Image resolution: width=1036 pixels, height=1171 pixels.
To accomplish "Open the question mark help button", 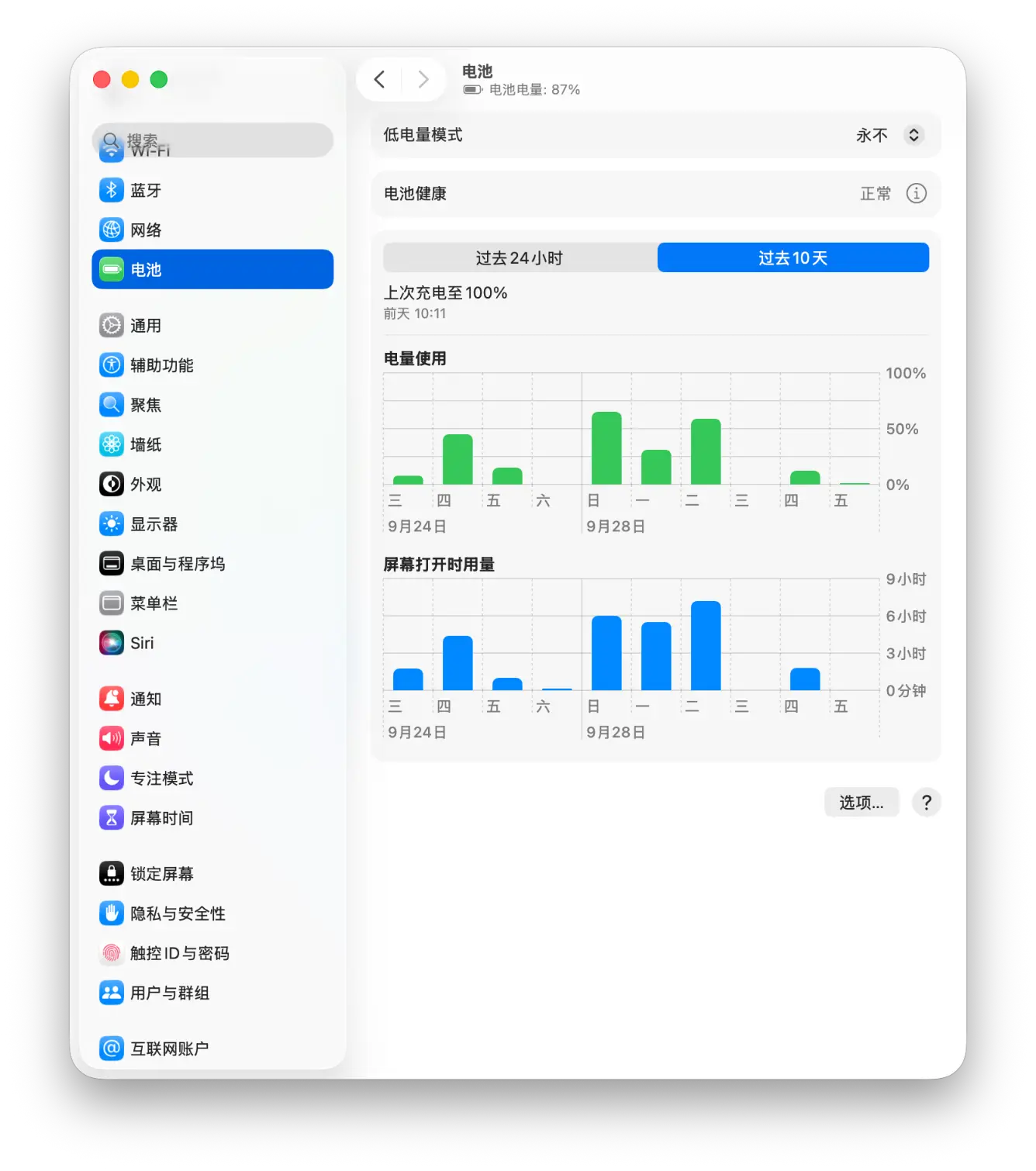I will click(926, 802).
